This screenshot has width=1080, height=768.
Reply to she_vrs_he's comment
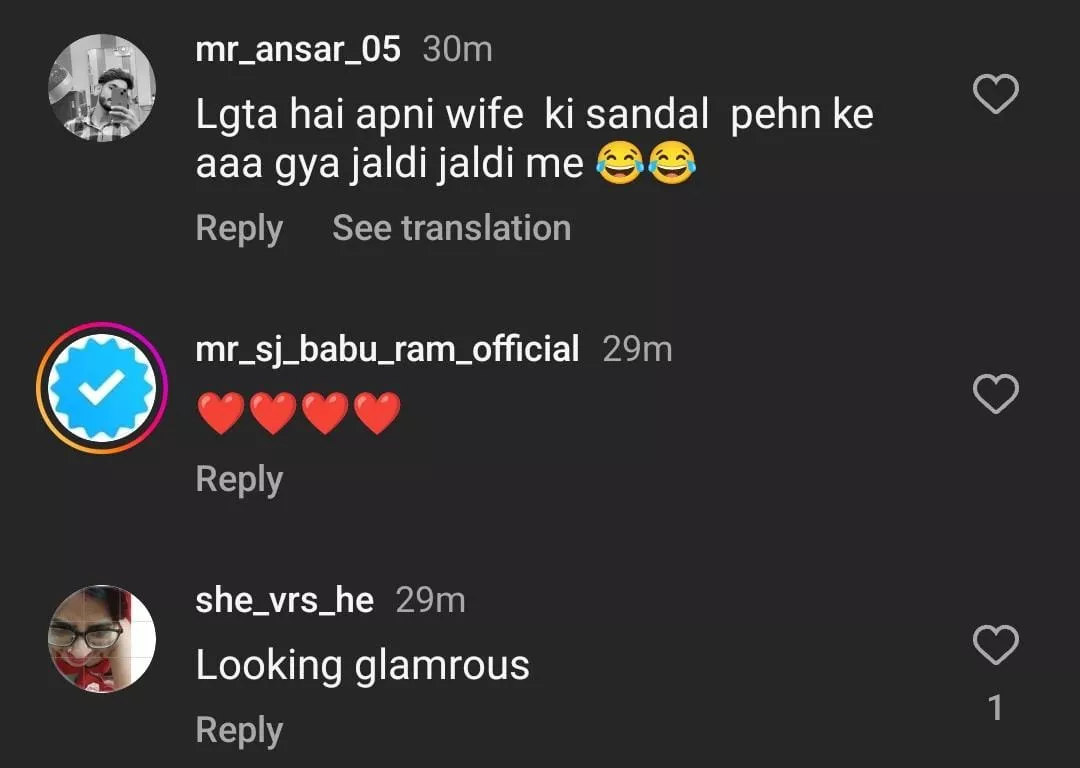(x=239, y=730)
